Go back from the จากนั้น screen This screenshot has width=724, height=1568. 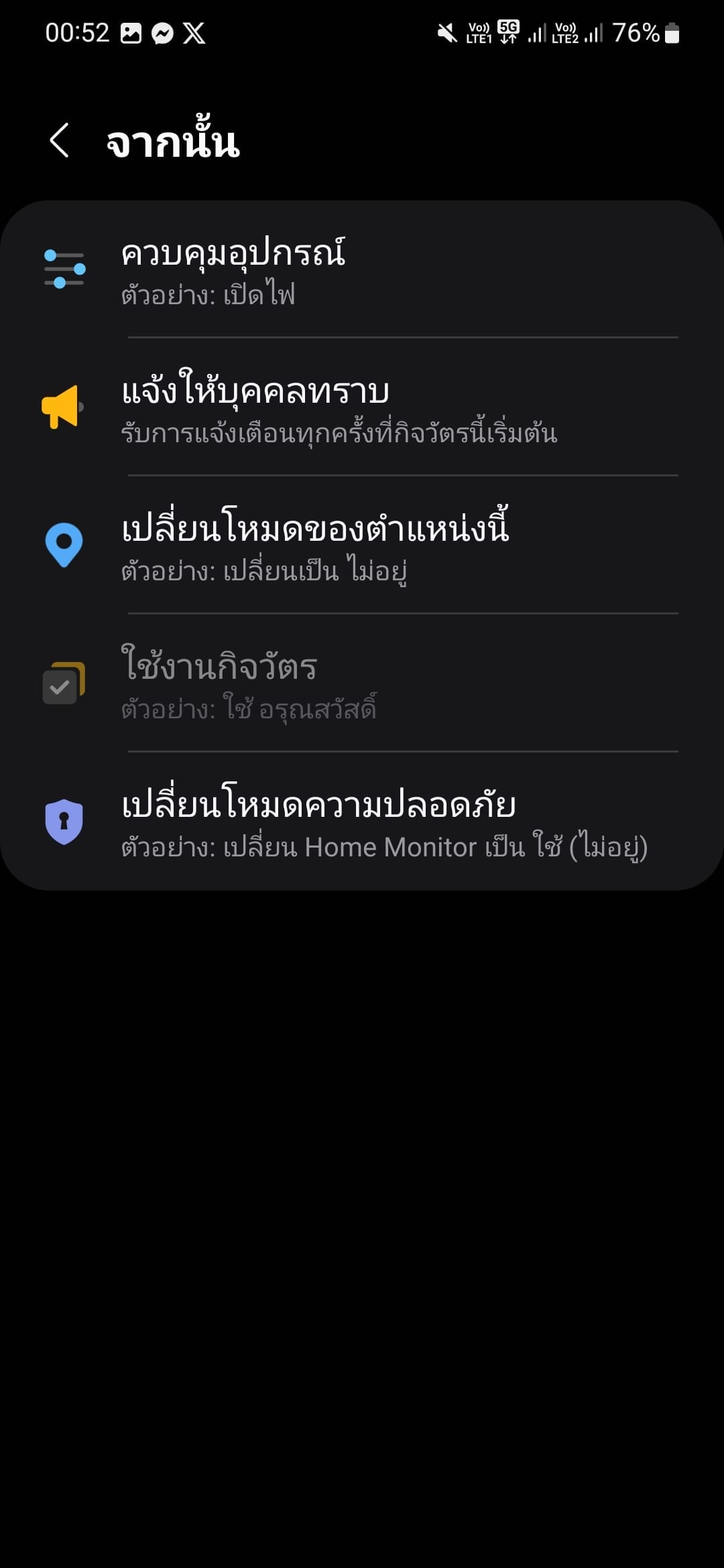click(x=60, y=141)
